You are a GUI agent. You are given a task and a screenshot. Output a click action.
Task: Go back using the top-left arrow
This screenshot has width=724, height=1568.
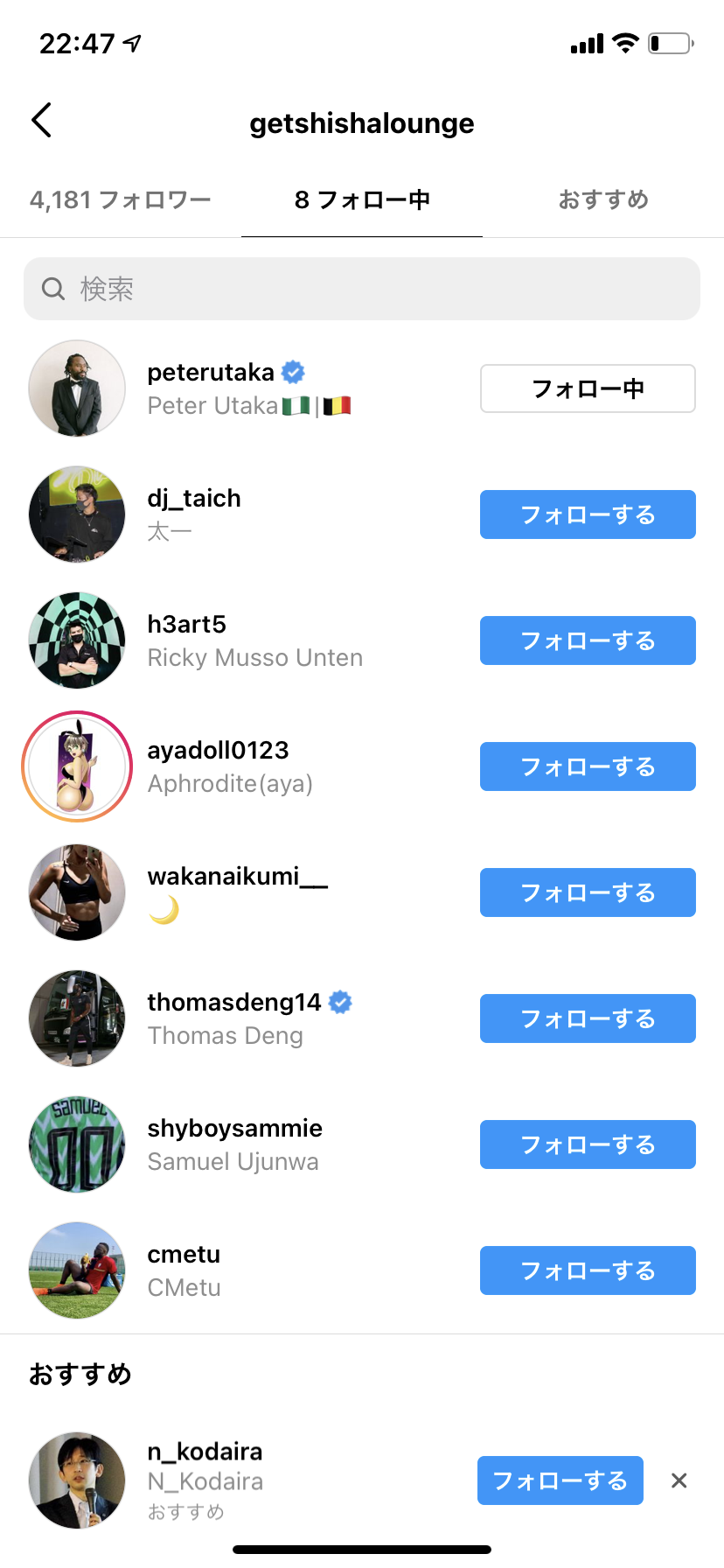pos(41,121)
